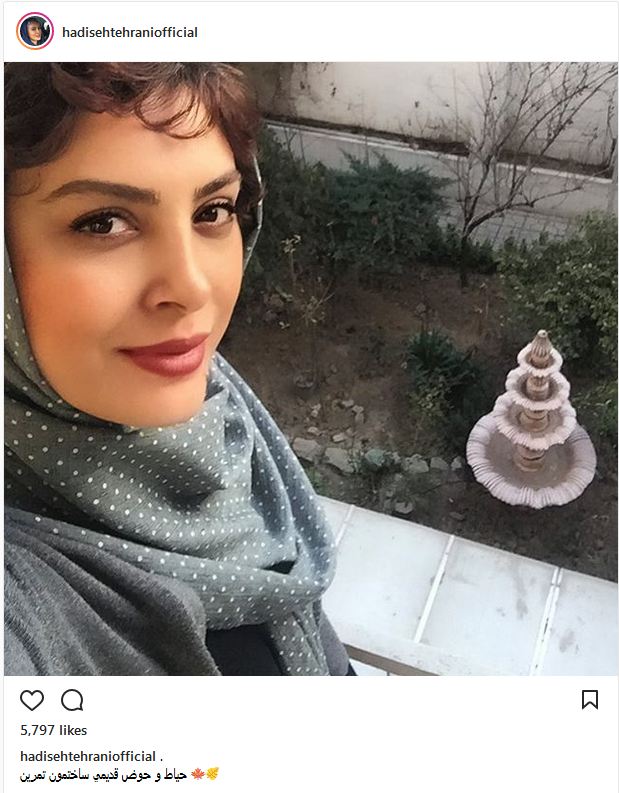
Task: Open the posted selfie photo
Action: pos(310,368)
